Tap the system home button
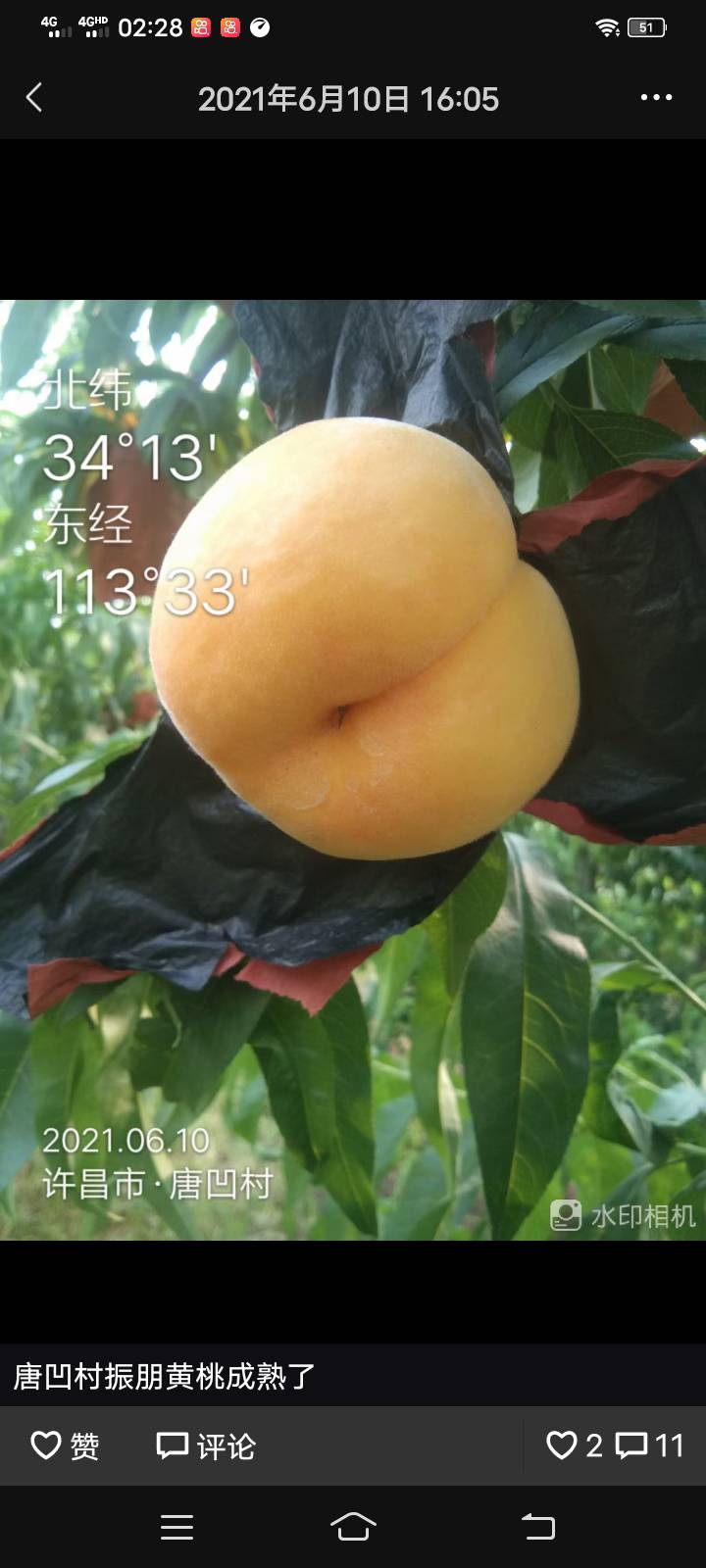 point(353,1527)
